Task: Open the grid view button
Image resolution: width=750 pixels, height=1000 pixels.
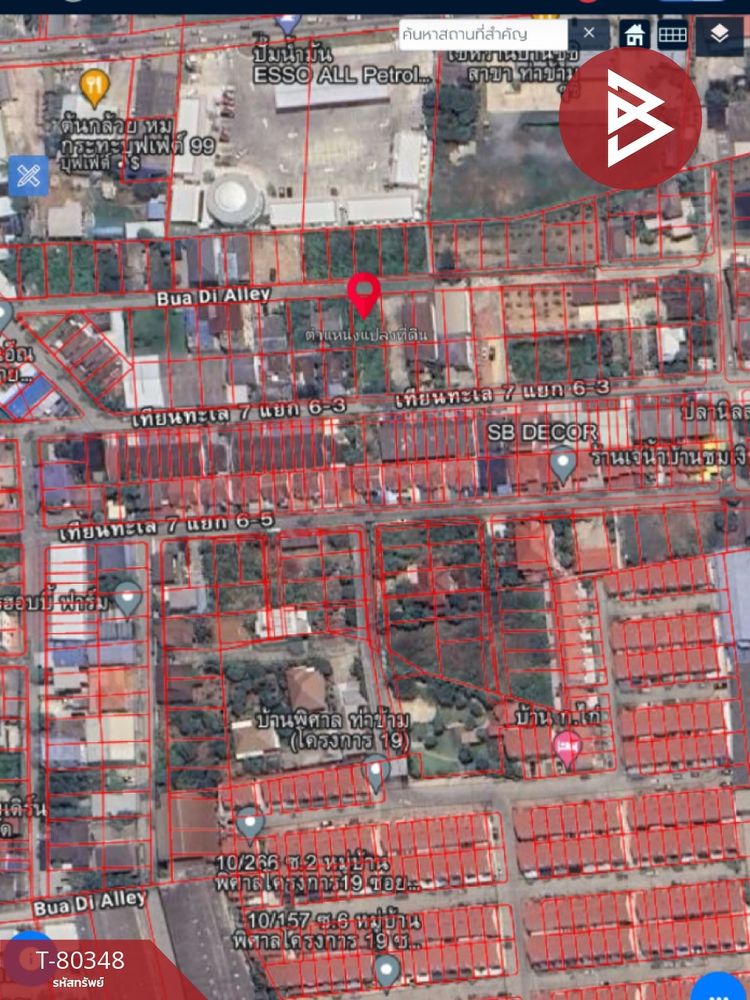Action: (672, 34)
